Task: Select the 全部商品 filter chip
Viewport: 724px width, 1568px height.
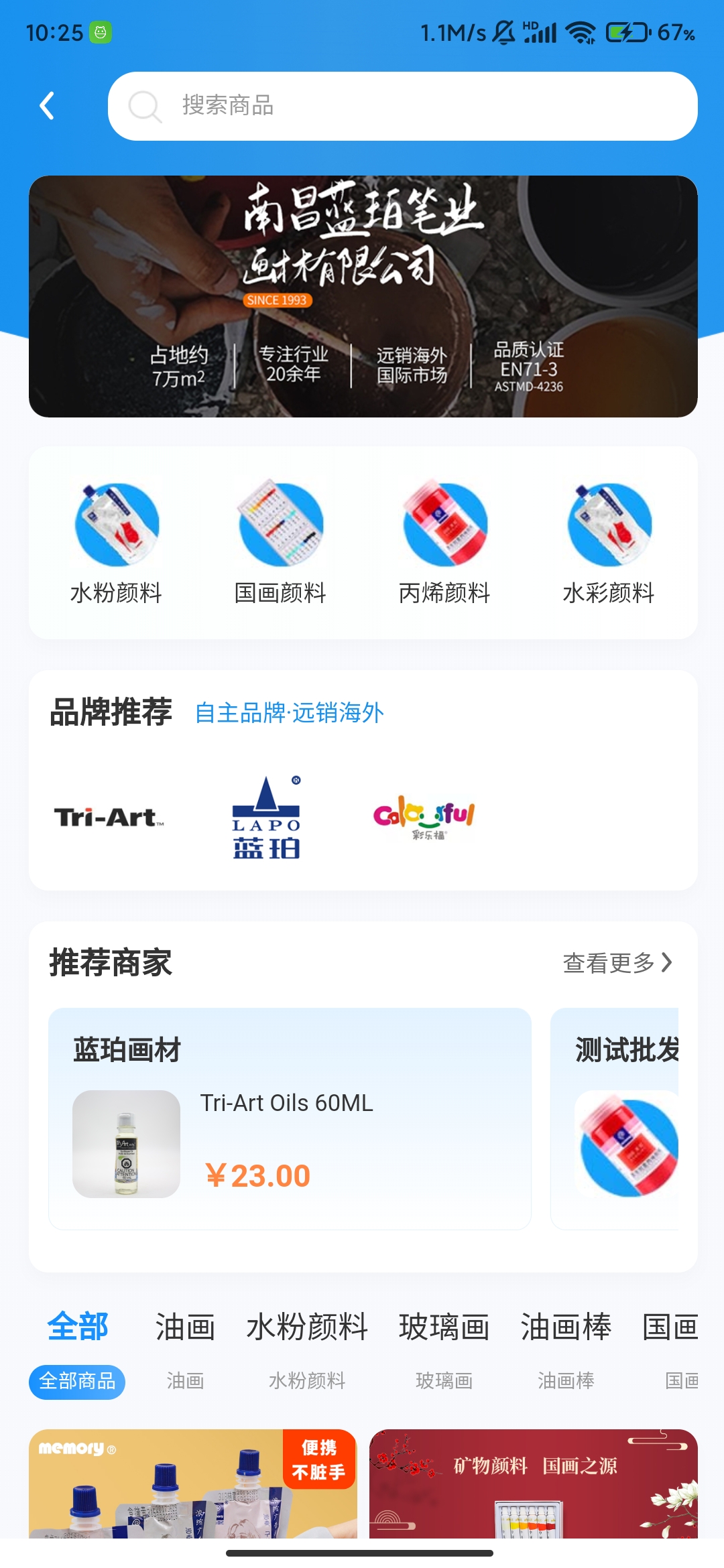Action: (77, 1382)
